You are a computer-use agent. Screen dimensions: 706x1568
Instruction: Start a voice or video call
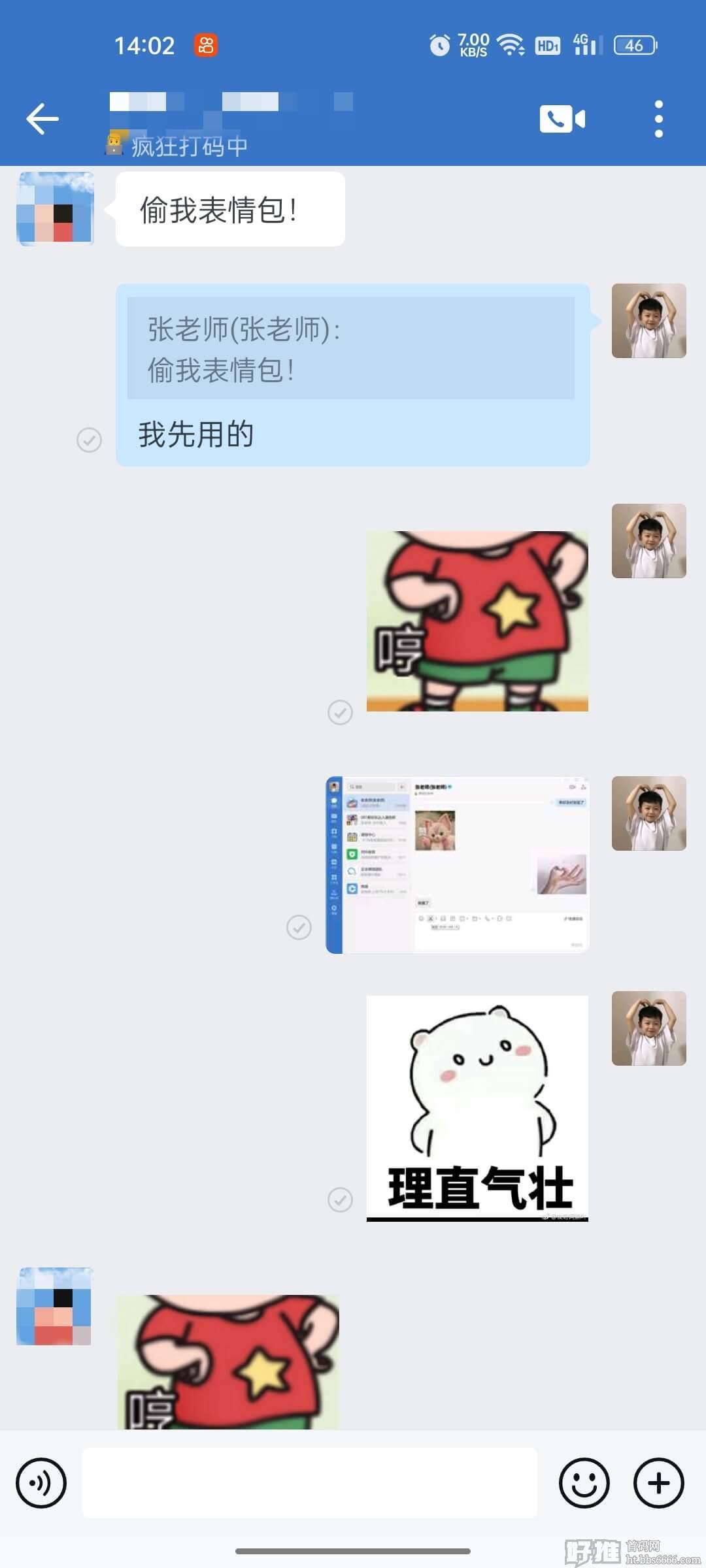[562, 119]
